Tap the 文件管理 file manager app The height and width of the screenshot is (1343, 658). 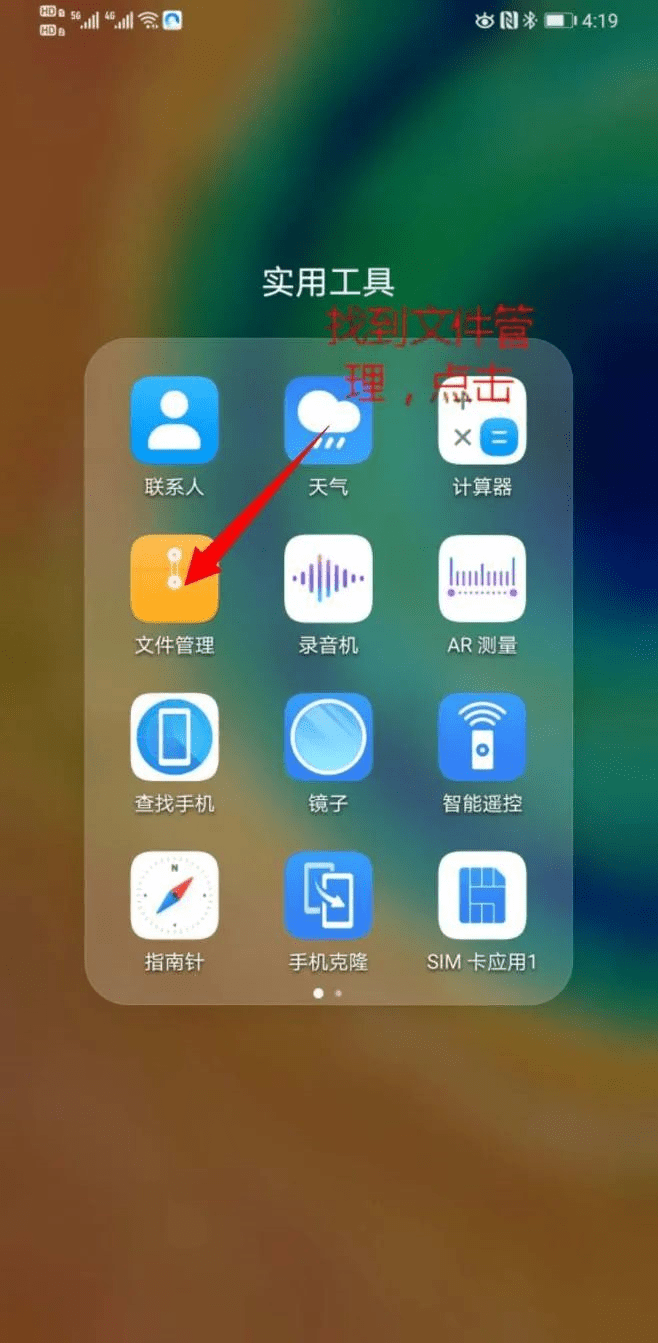(174, 579)
